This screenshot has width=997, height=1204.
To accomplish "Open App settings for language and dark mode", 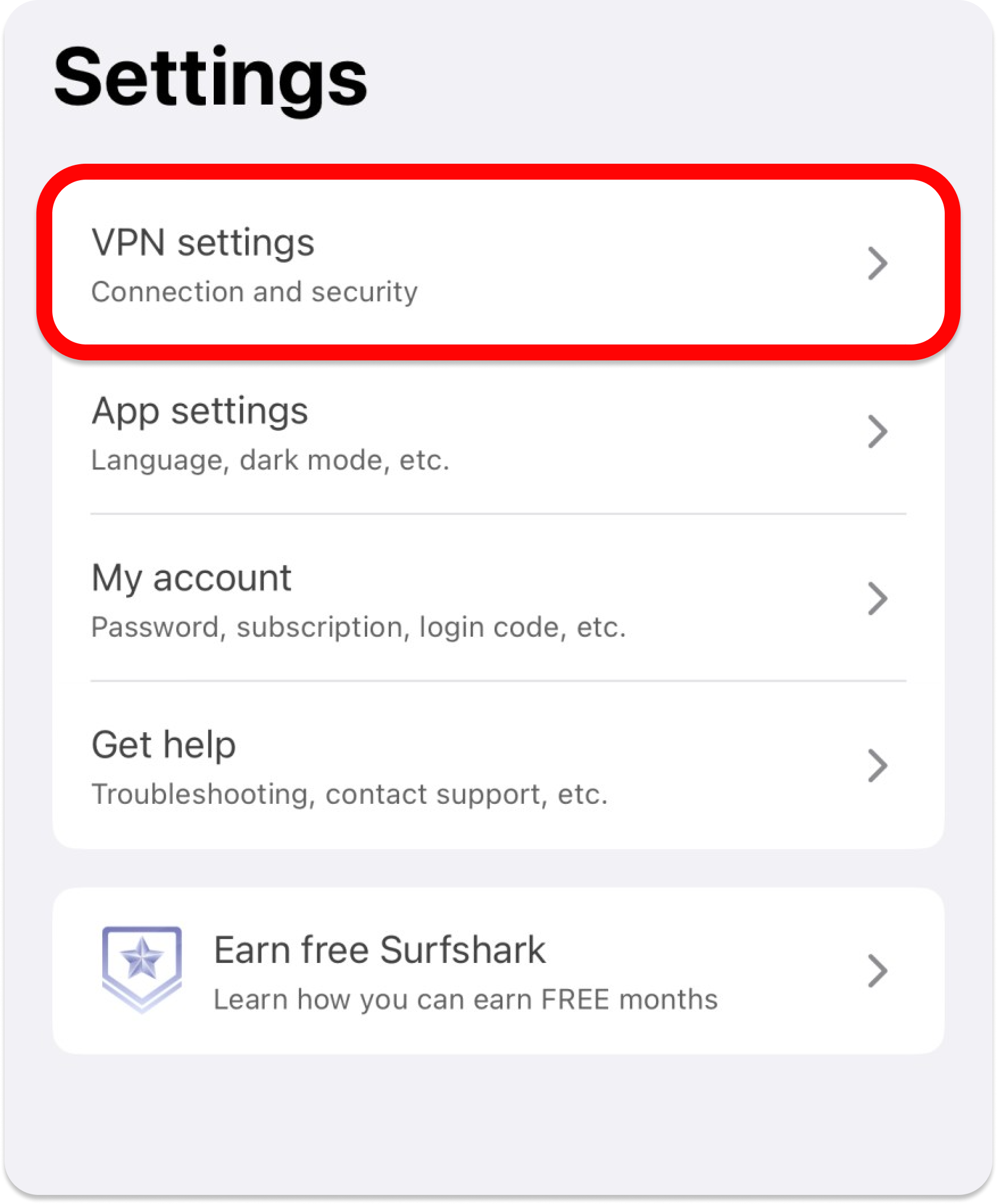I will click(497, 431).
